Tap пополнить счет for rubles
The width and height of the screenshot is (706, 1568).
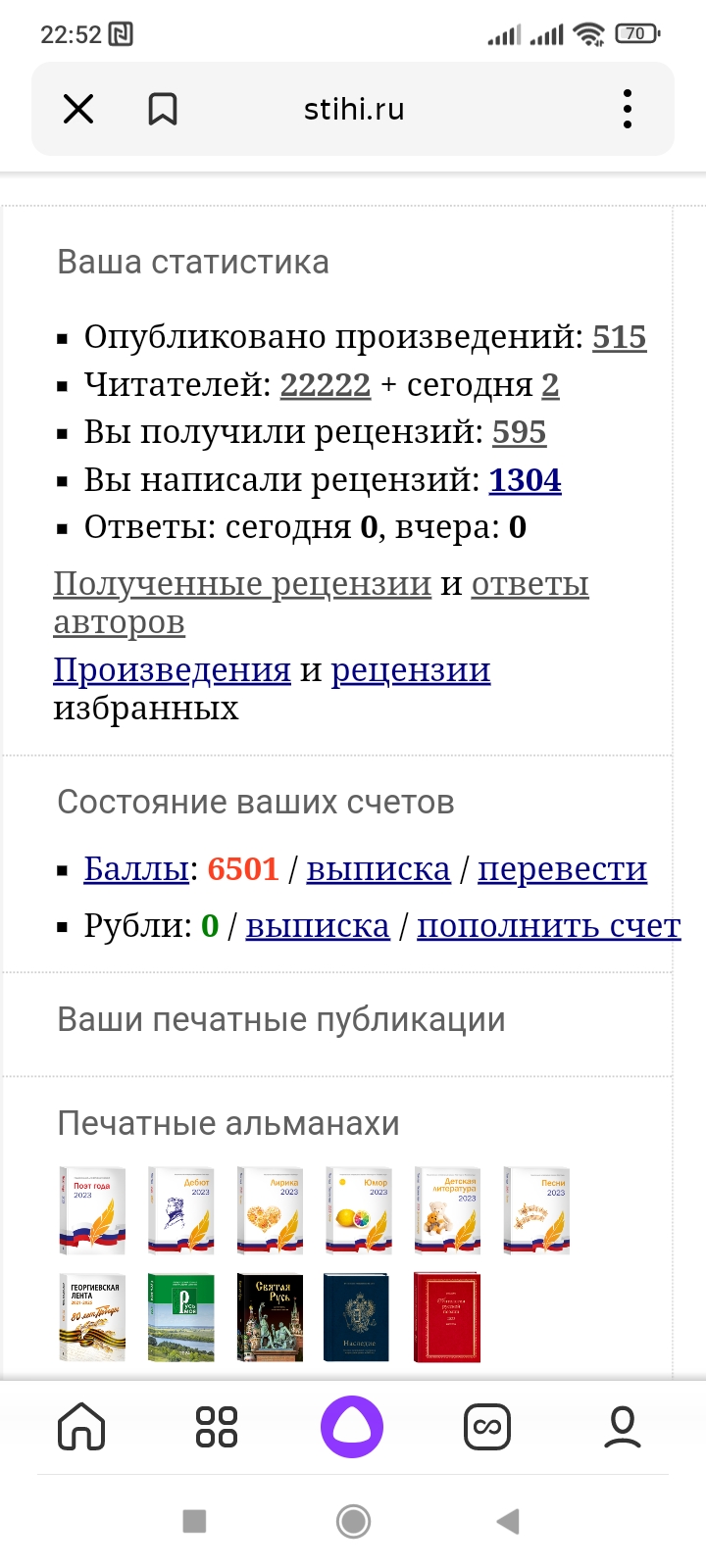click(549, 926)
